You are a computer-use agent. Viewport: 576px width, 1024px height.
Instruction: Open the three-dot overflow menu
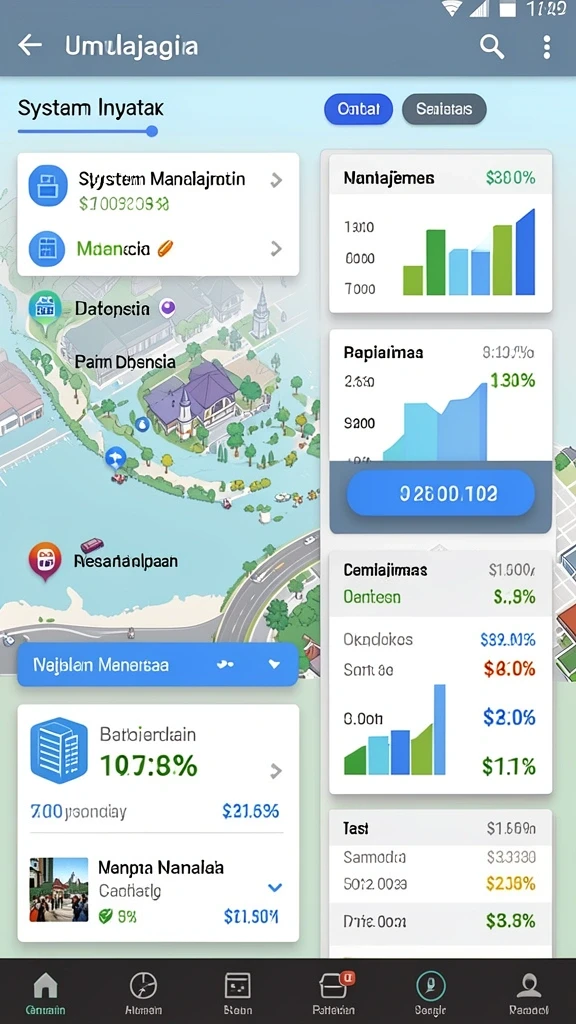pyautogui.click(x=547, y=47)
